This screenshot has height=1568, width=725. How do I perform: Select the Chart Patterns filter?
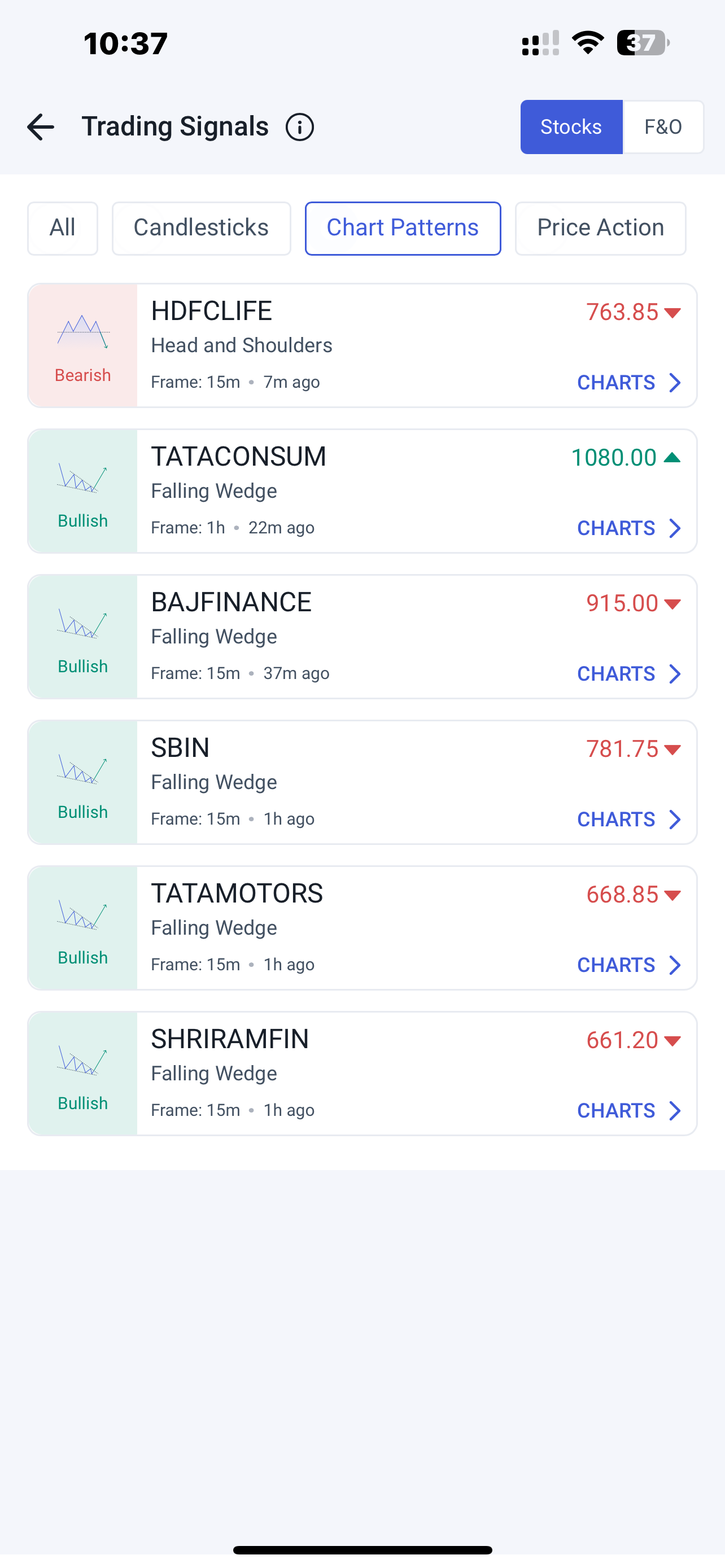tap(403, 228)
